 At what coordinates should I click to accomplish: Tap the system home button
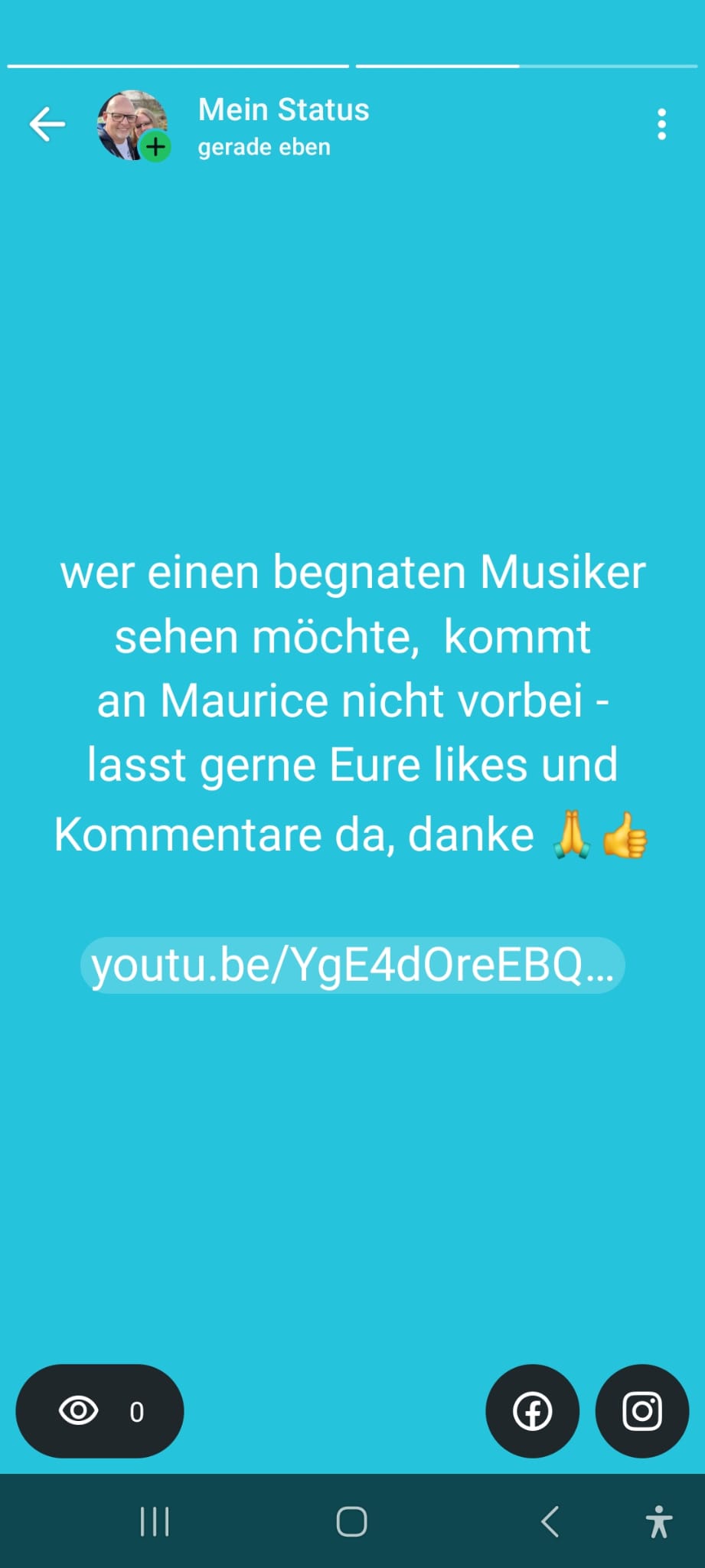pos(351,1522)
